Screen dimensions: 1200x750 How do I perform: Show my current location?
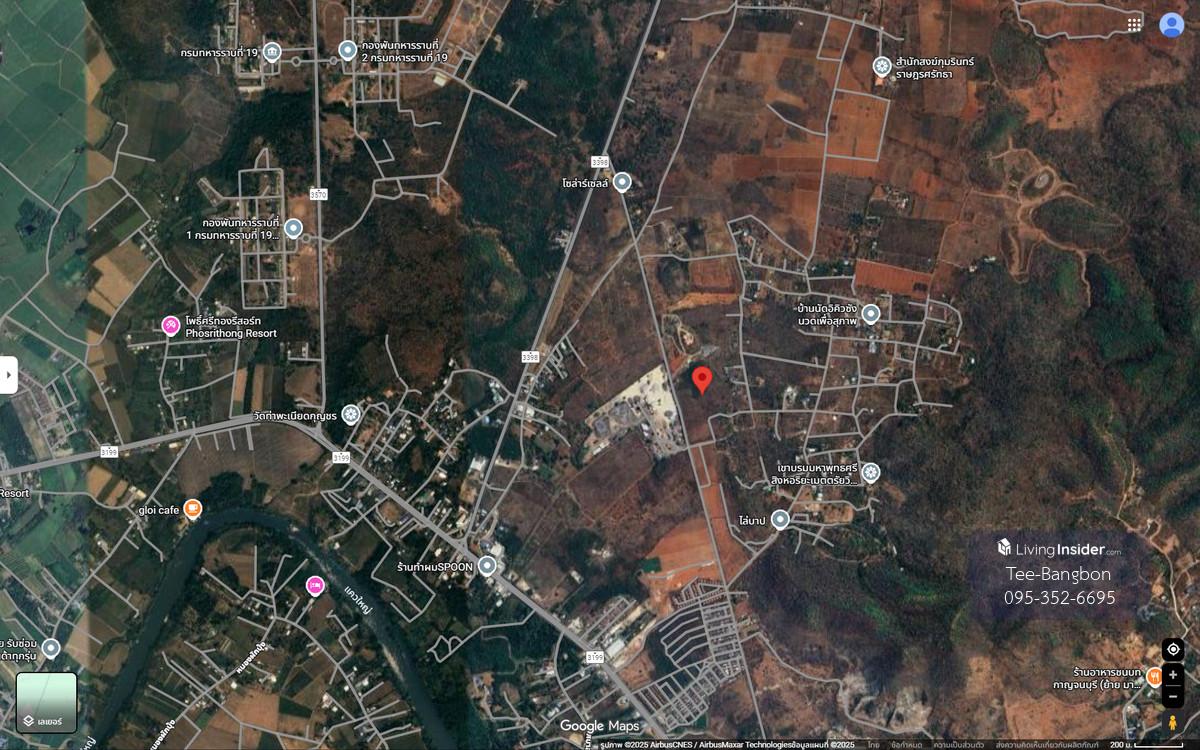1173,649
